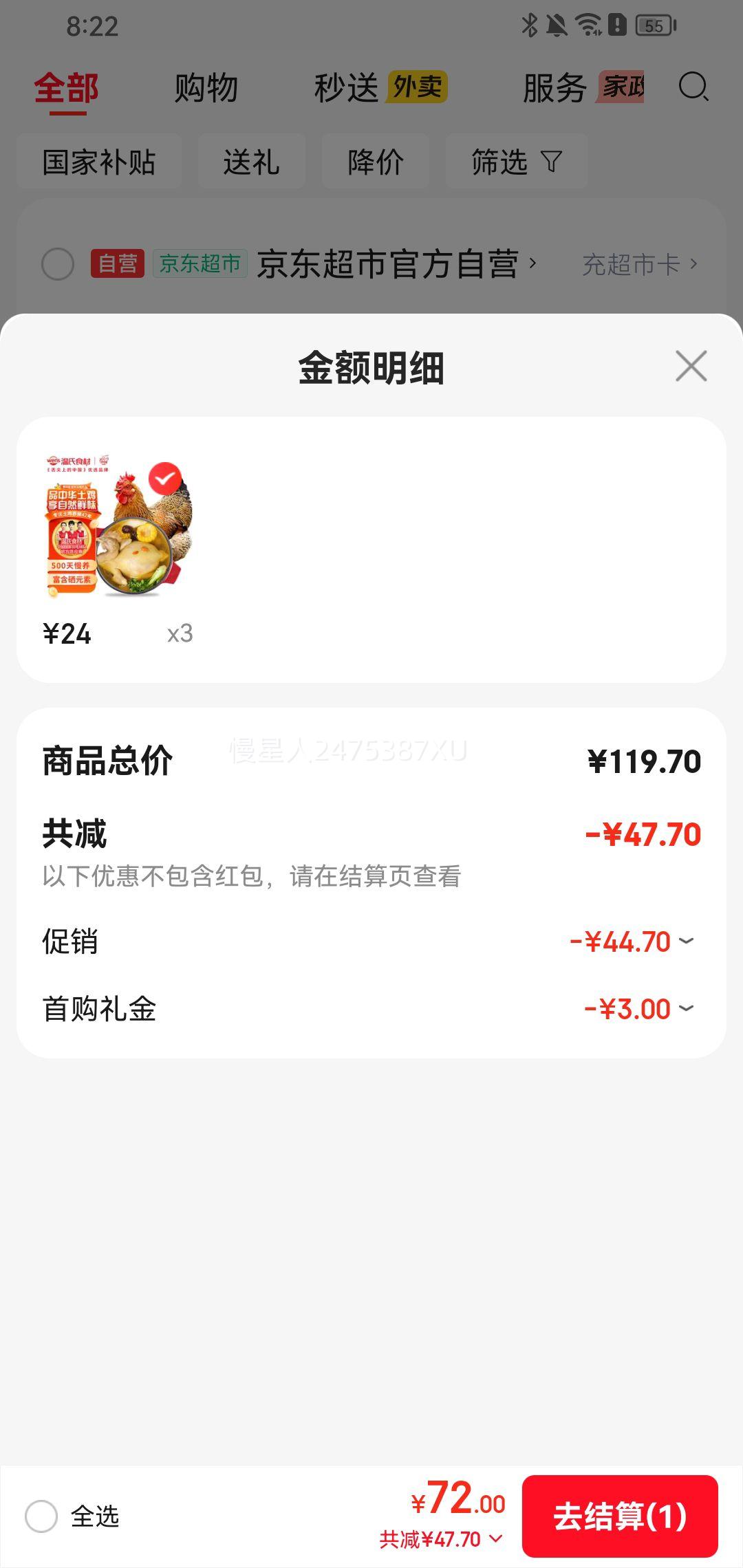Click the 京东超市 label icon
Screen dimensions: 743x1568
click(200, 263)
